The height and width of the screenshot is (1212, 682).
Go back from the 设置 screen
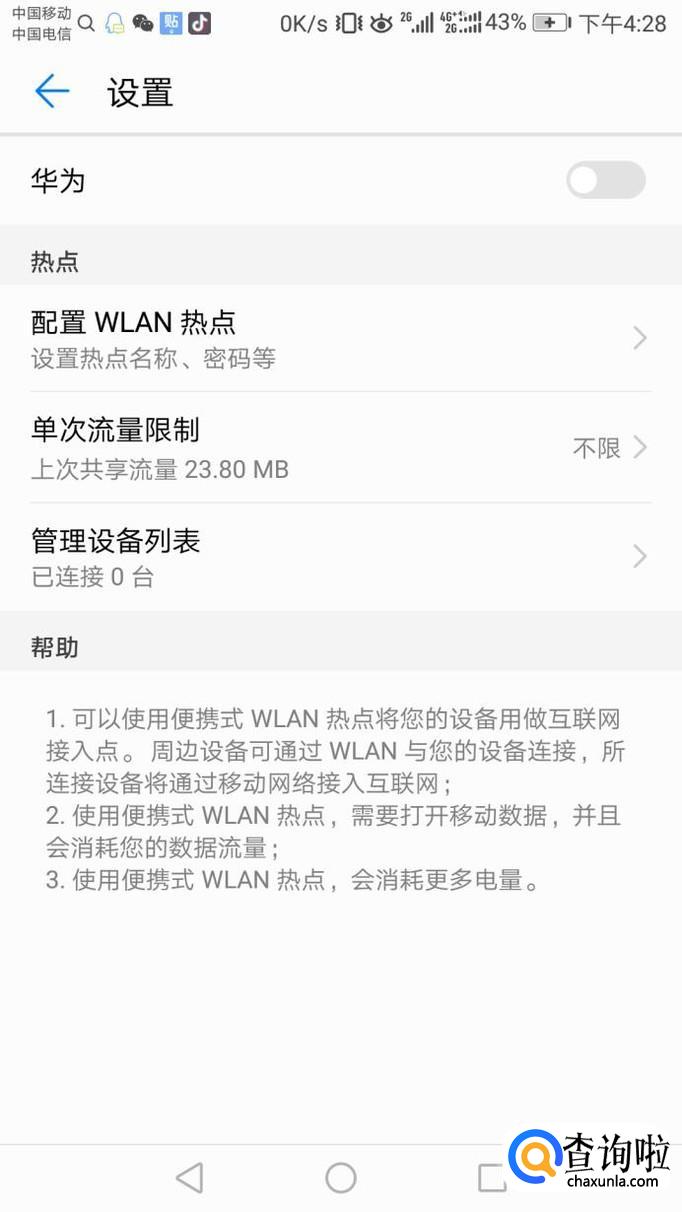[52, 92]
